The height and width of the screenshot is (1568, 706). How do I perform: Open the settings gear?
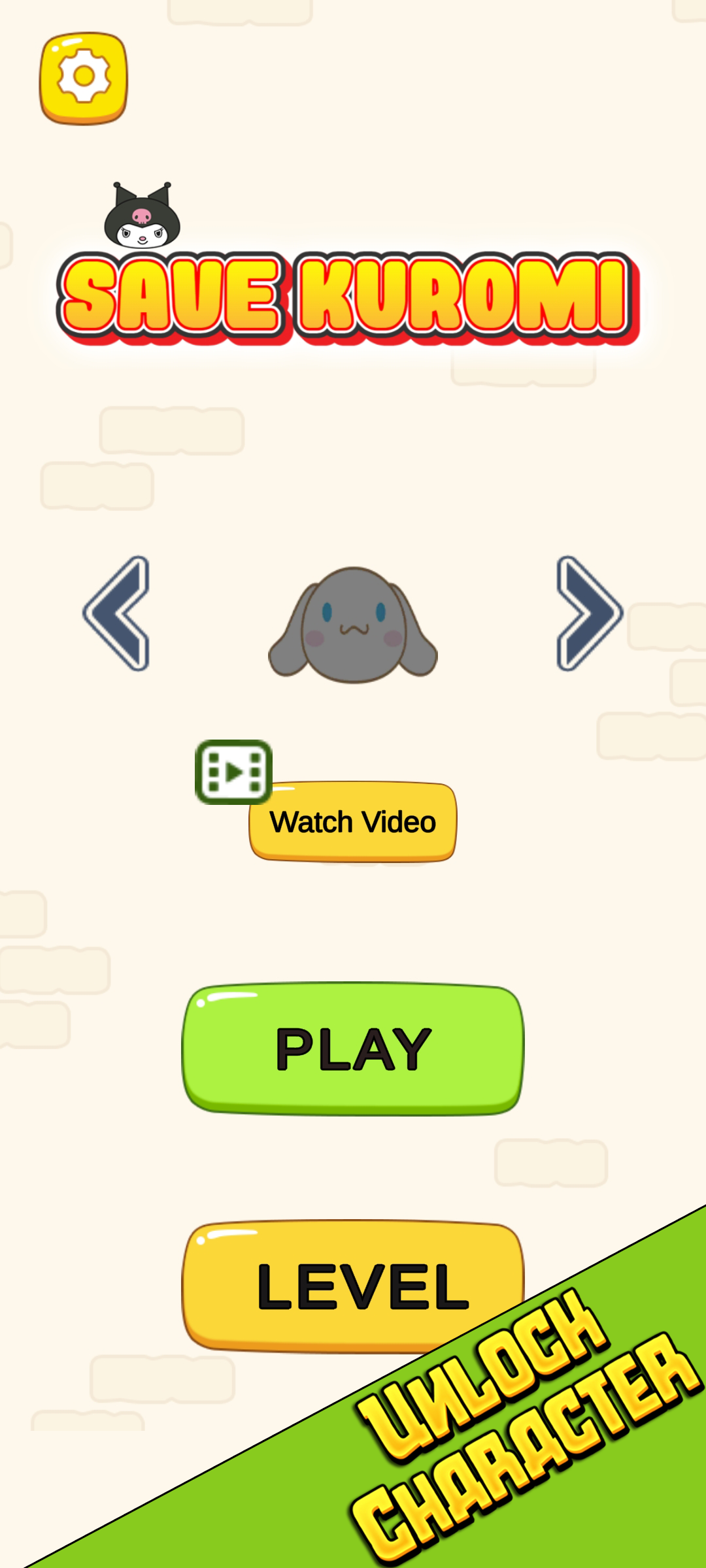84,78
